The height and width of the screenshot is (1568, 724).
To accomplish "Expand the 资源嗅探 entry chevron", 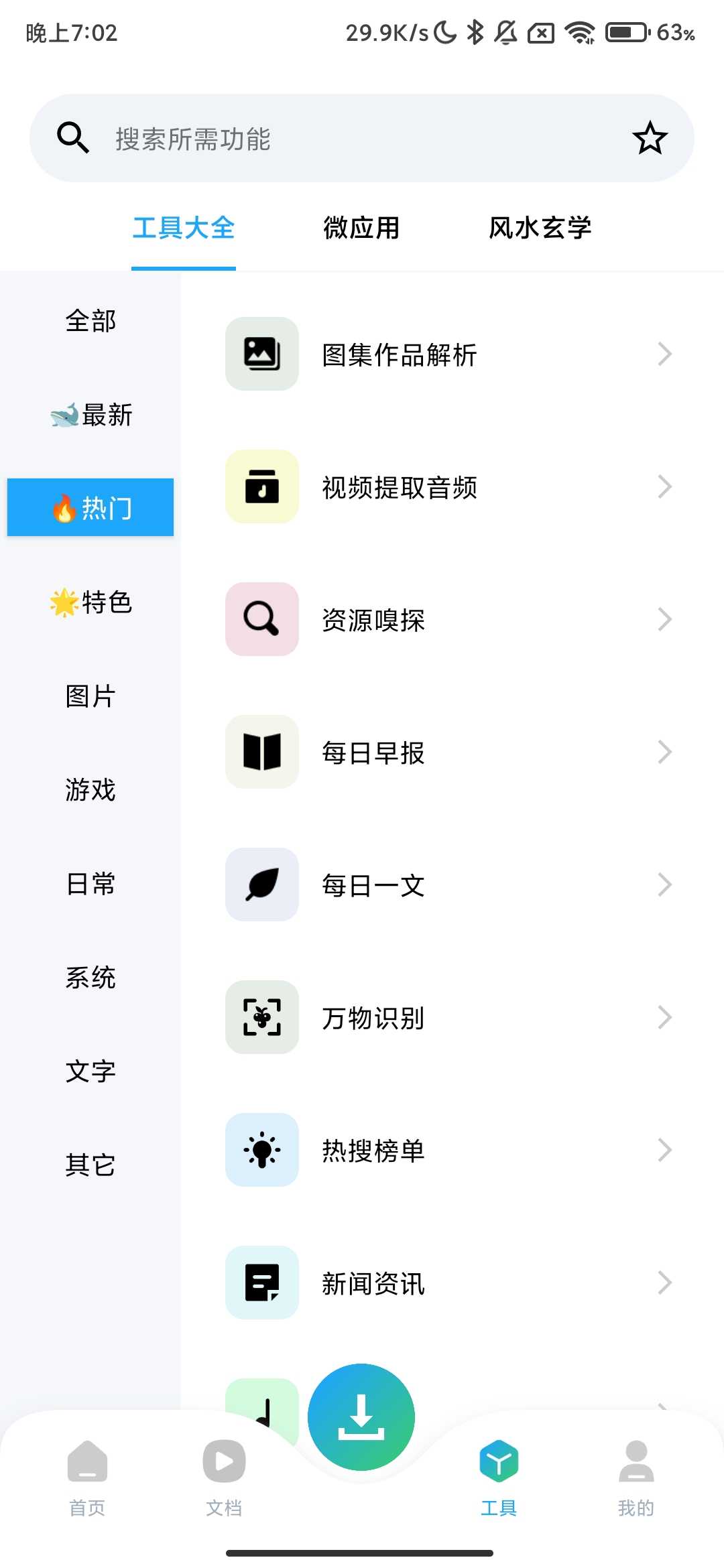I will [664, 619].
